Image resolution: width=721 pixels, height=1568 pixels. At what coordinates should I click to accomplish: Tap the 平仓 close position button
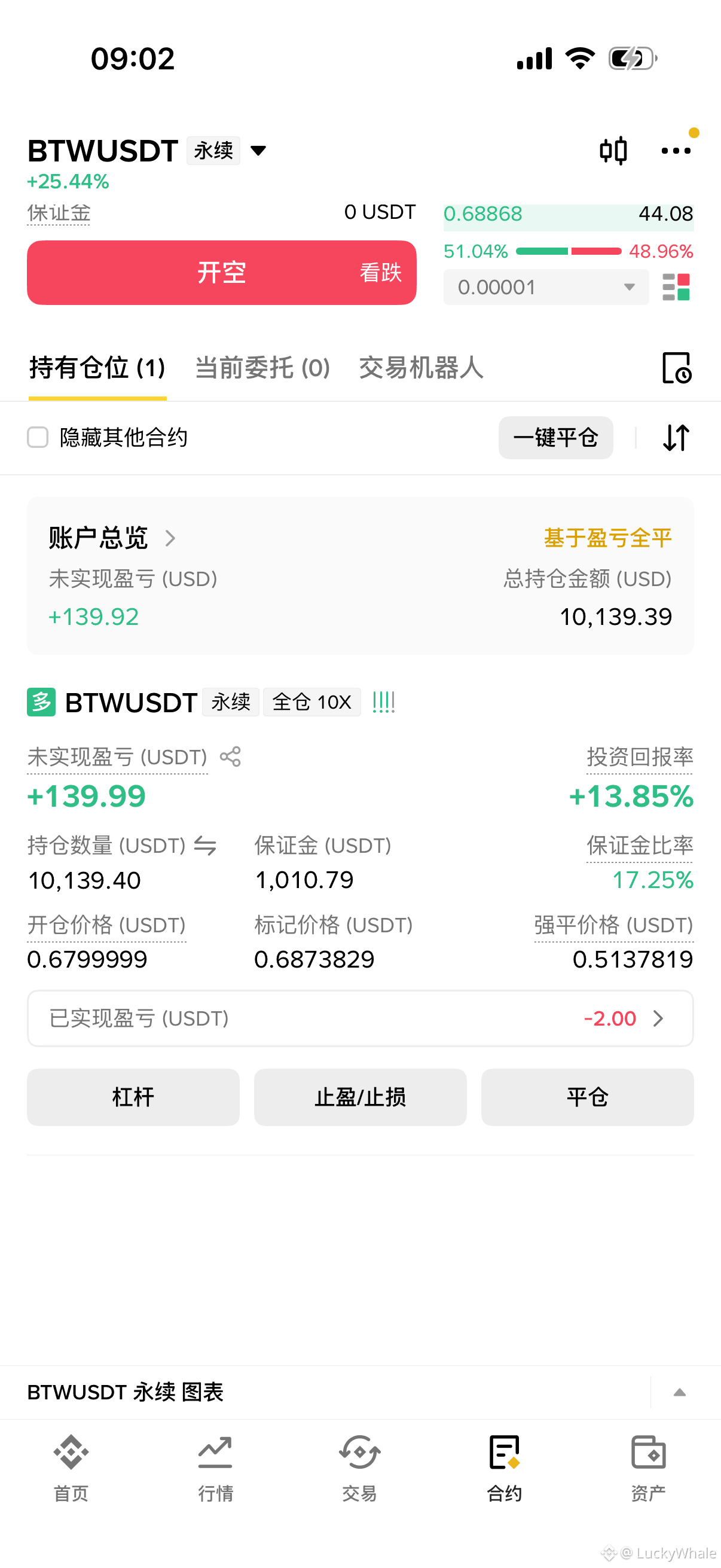[x=587, y=1097]
